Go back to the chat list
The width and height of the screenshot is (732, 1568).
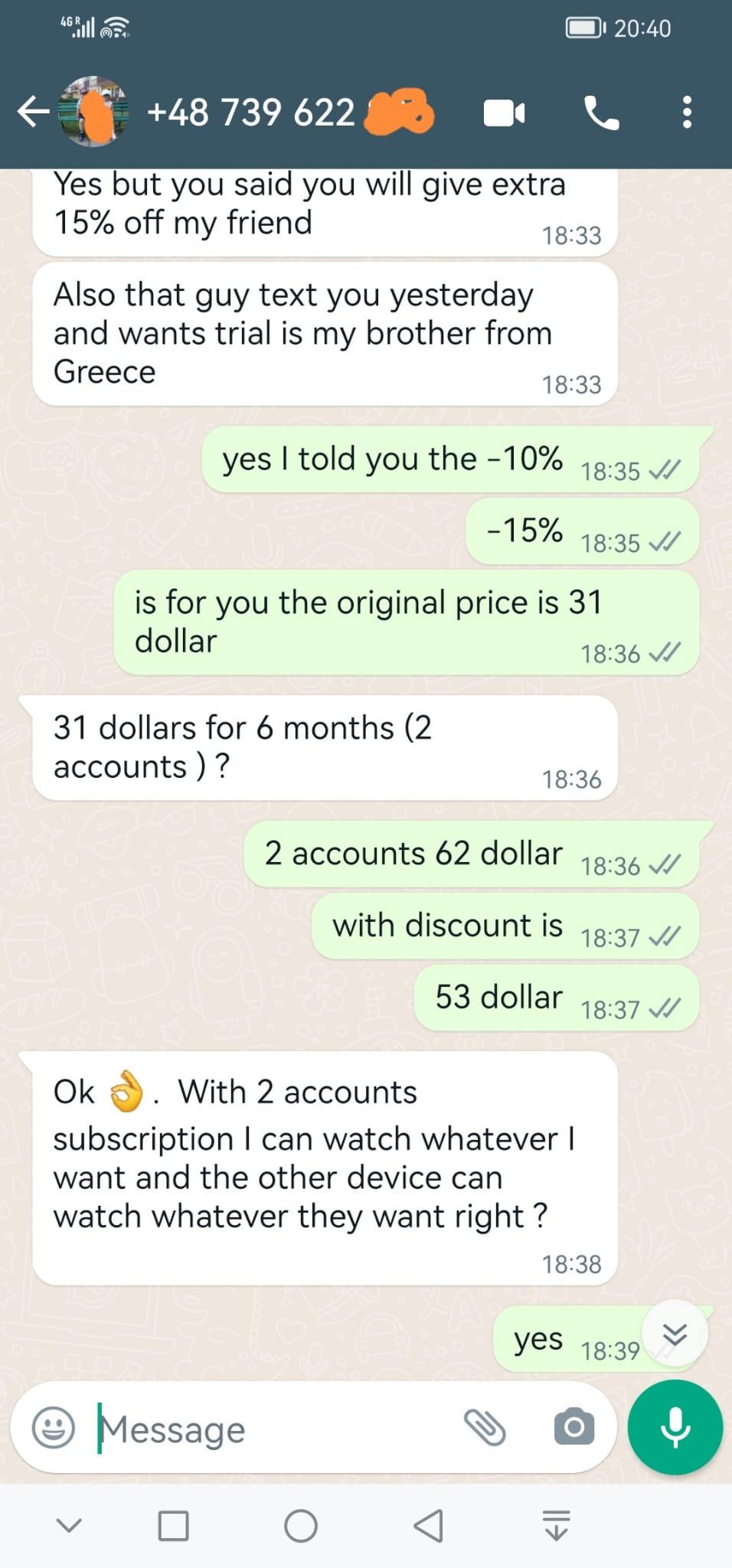(33, 112)
